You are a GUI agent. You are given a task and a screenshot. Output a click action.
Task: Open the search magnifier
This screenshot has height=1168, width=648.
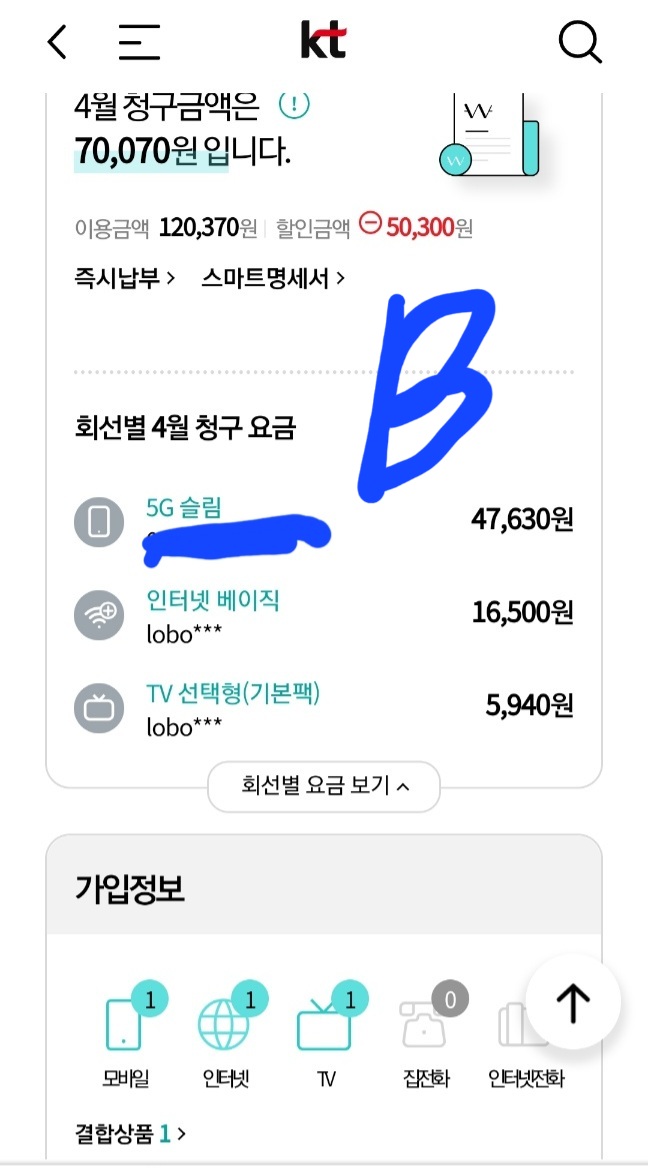click(578, 42)
